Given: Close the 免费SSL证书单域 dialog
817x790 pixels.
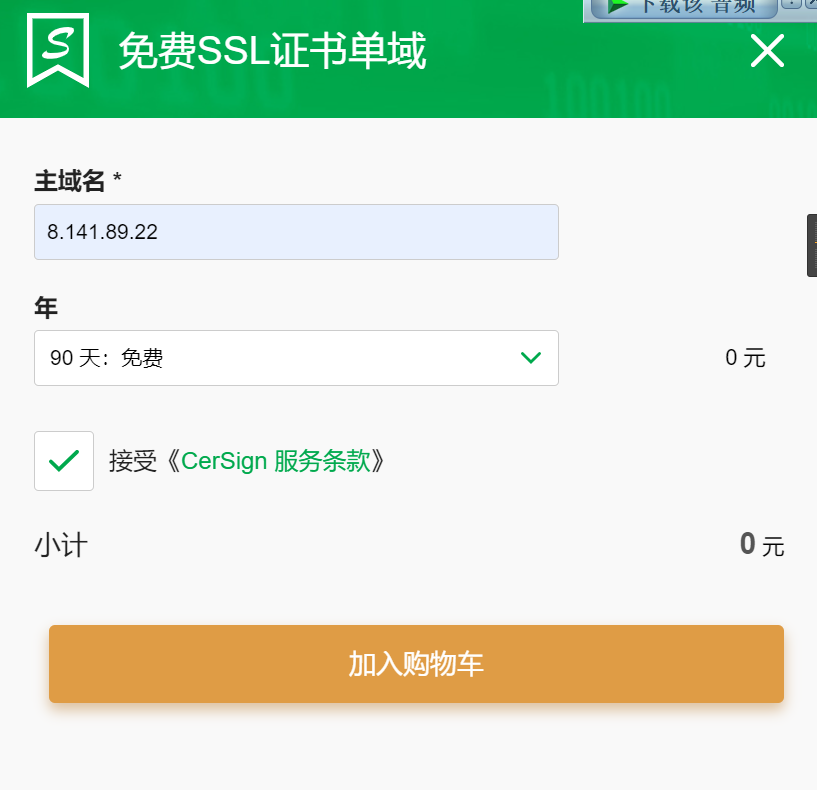Looking at the screenshot, I should 767,51.
